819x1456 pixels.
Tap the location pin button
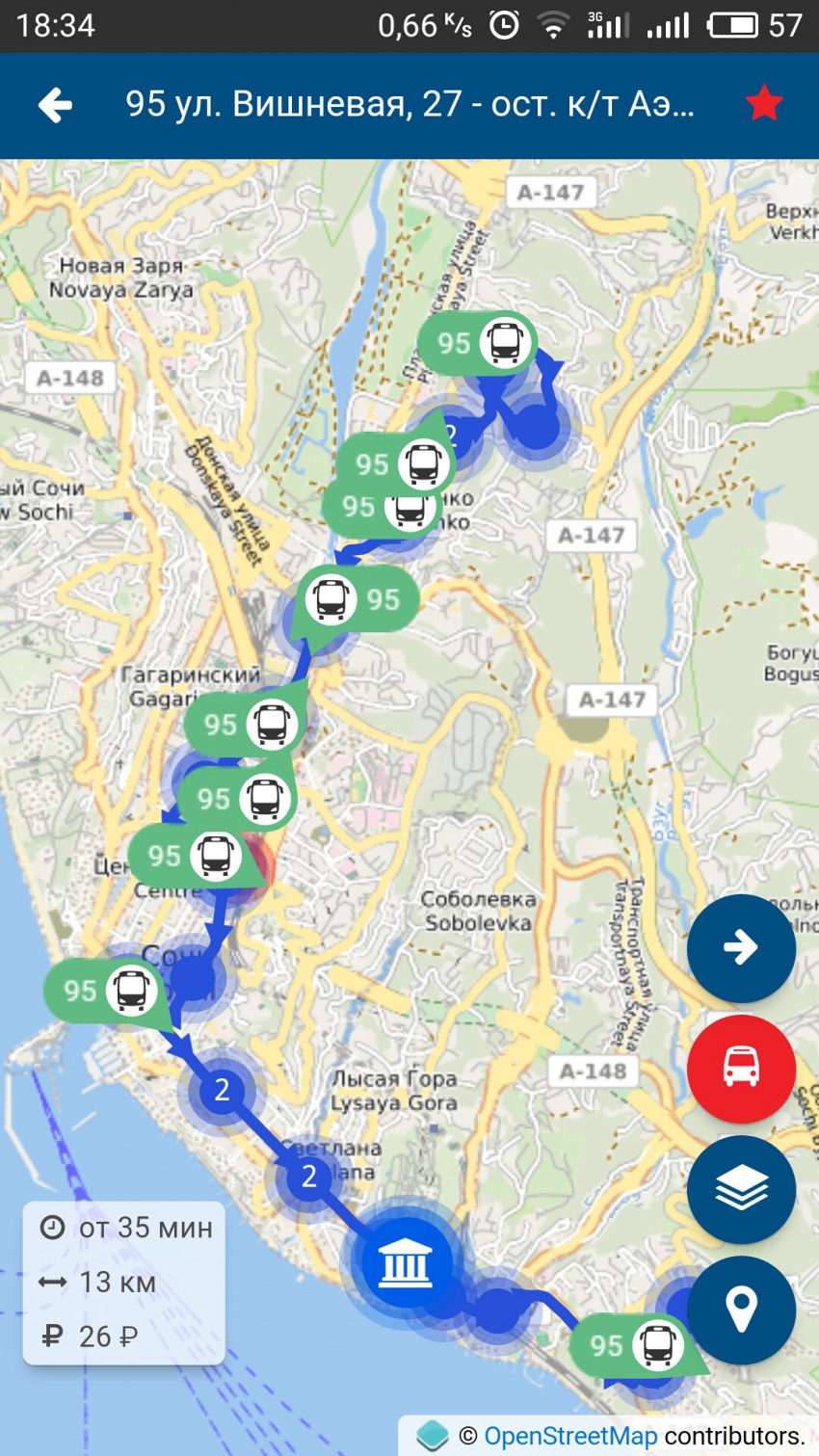point(741,1310)
